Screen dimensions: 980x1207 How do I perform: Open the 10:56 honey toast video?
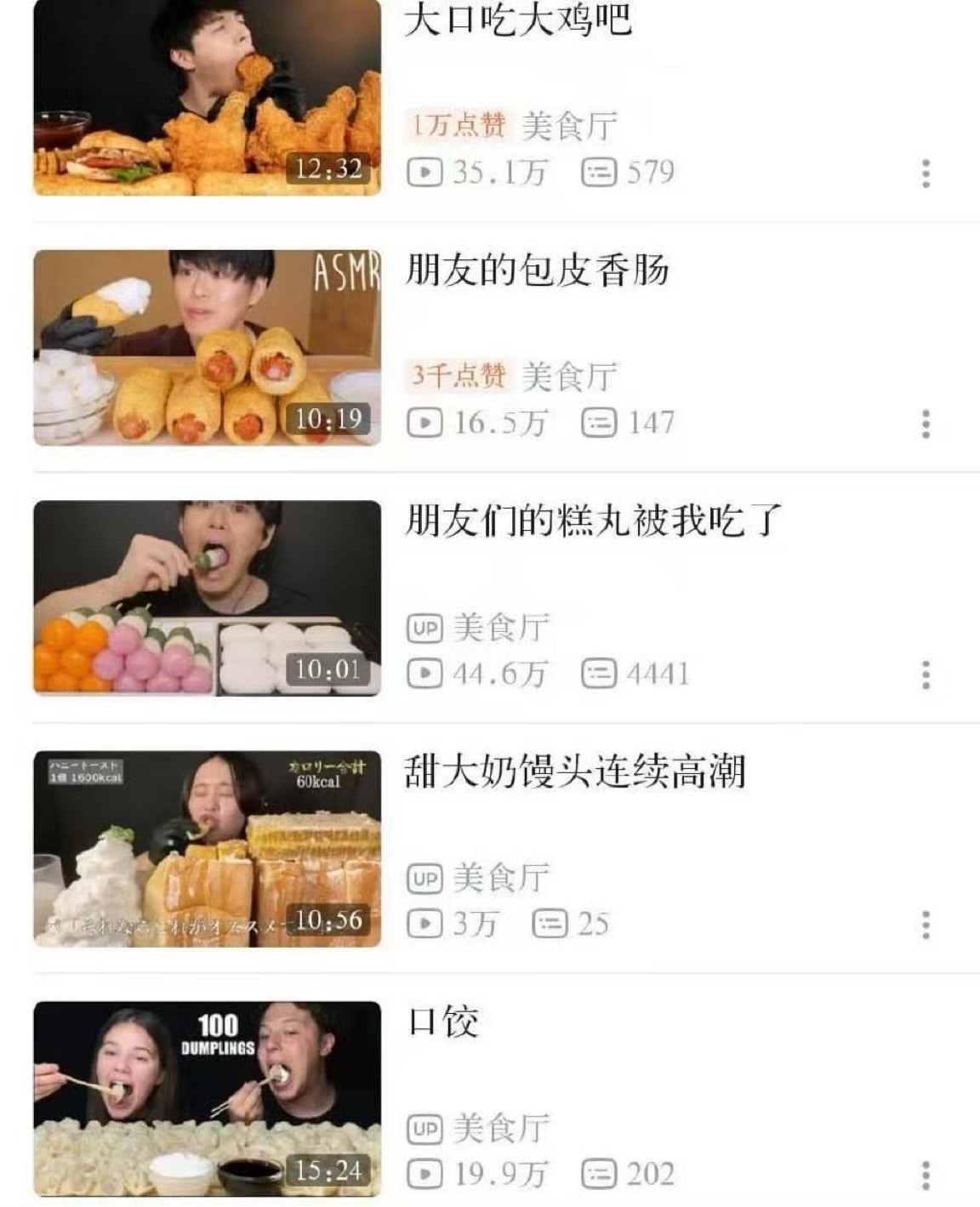(x=207, y=848)
